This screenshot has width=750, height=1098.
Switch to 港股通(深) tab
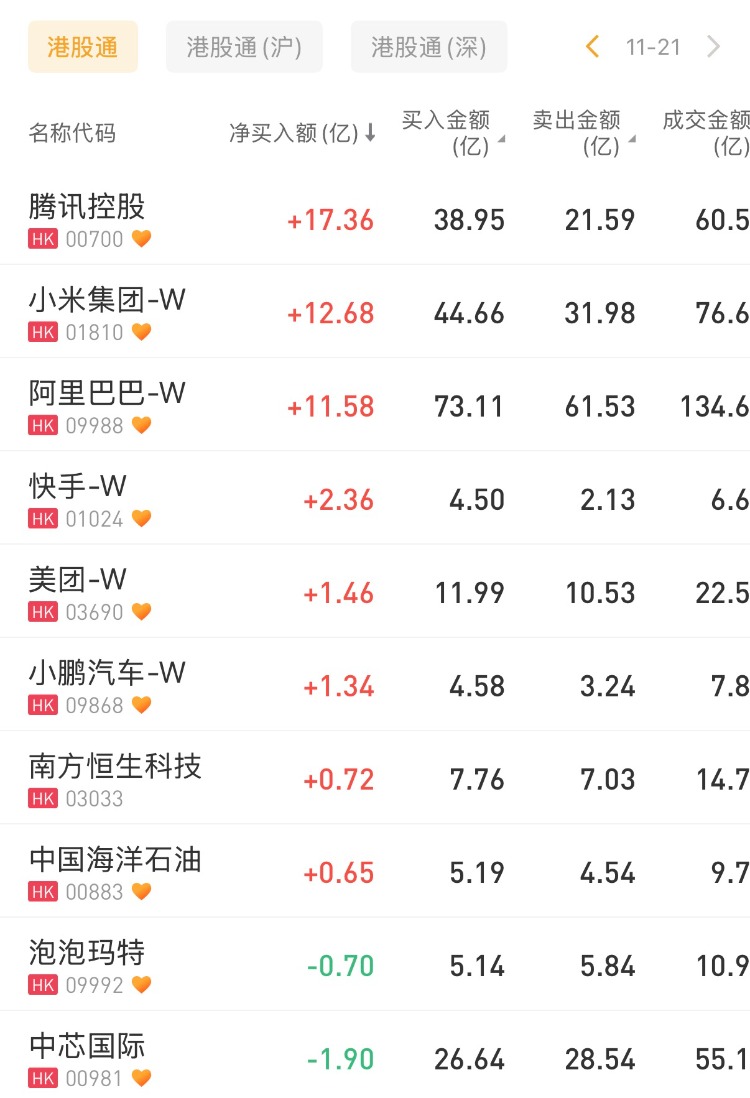click(x=429, y=47)
